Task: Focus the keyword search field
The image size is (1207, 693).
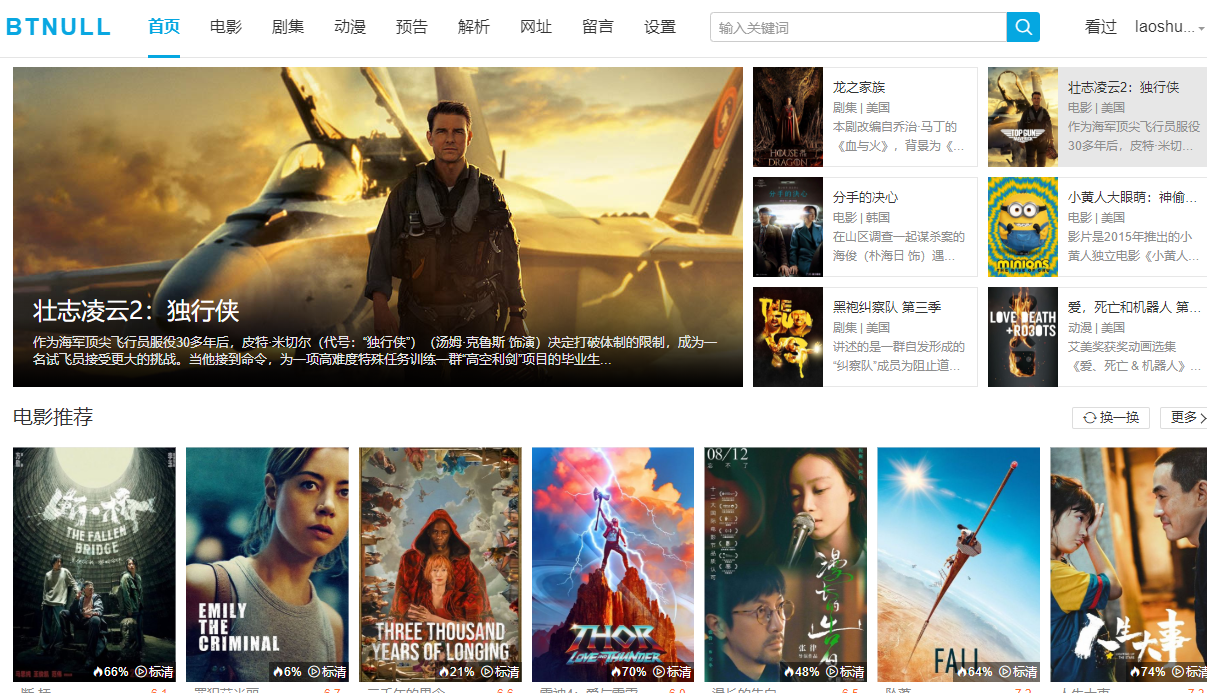Action: pos(857,27)
